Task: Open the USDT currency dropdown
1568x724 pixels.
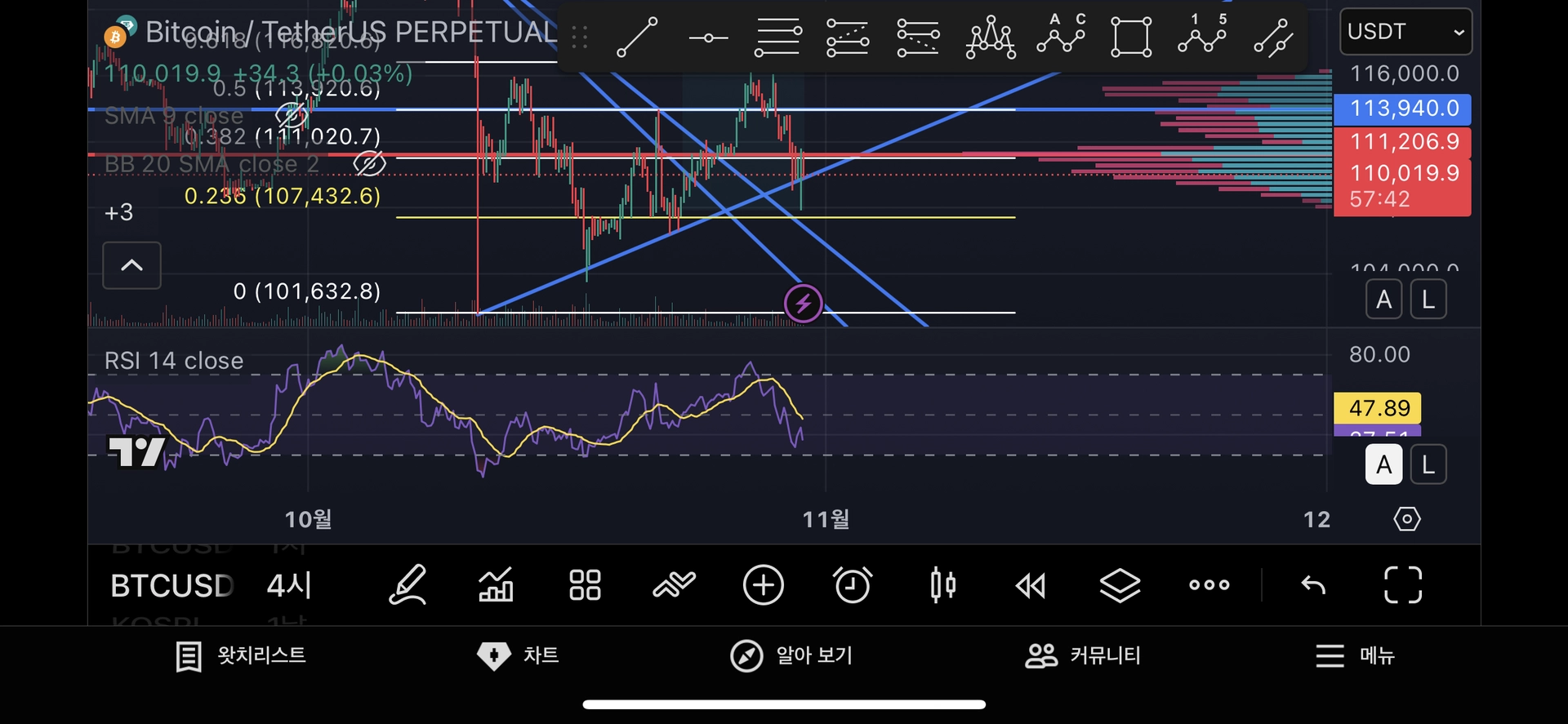Action: click(x=1405, y=32)
